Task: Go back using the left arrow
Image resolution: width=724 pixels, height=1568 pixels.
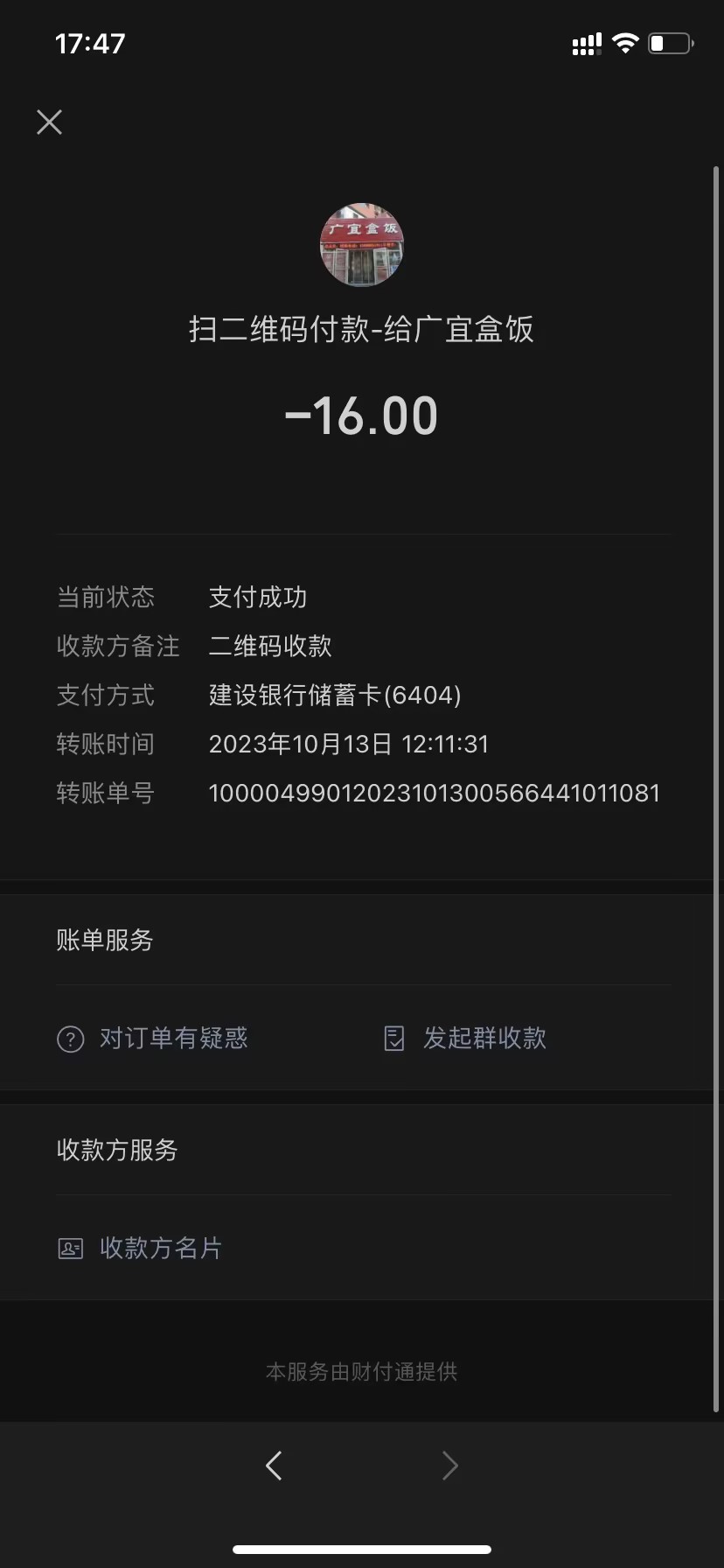Action: (274, 1465)
